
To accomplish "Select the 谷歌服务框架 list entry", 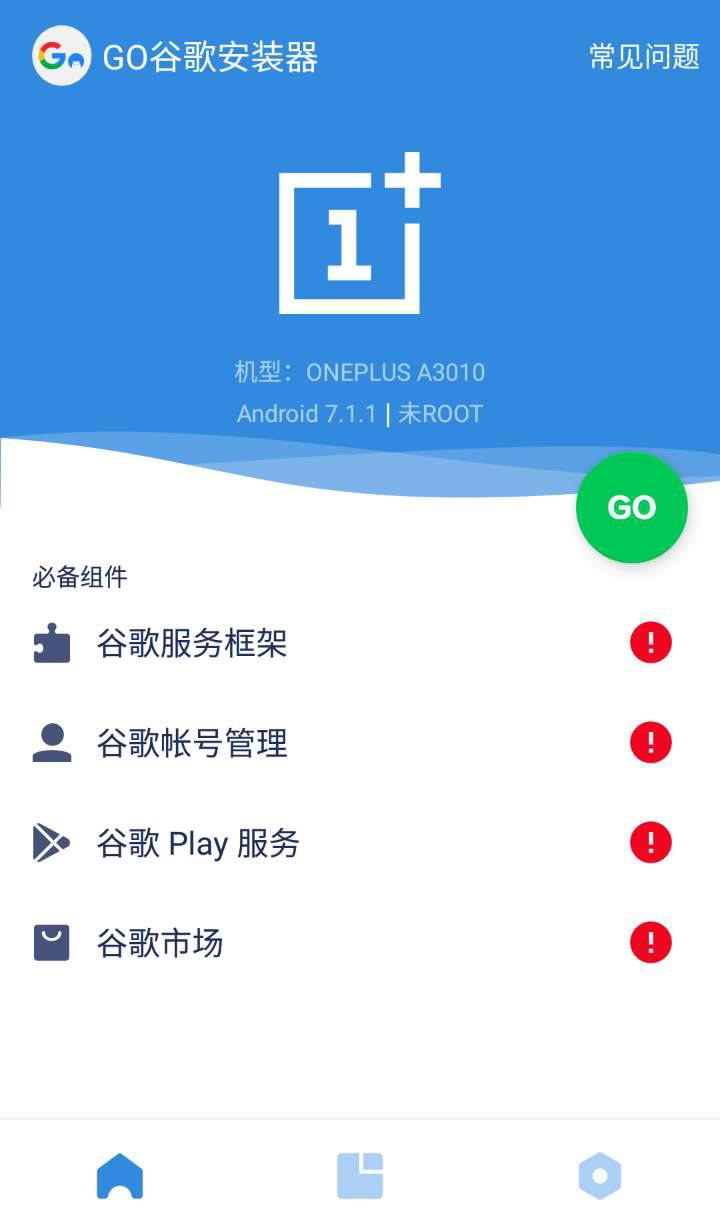I will 192,643.
